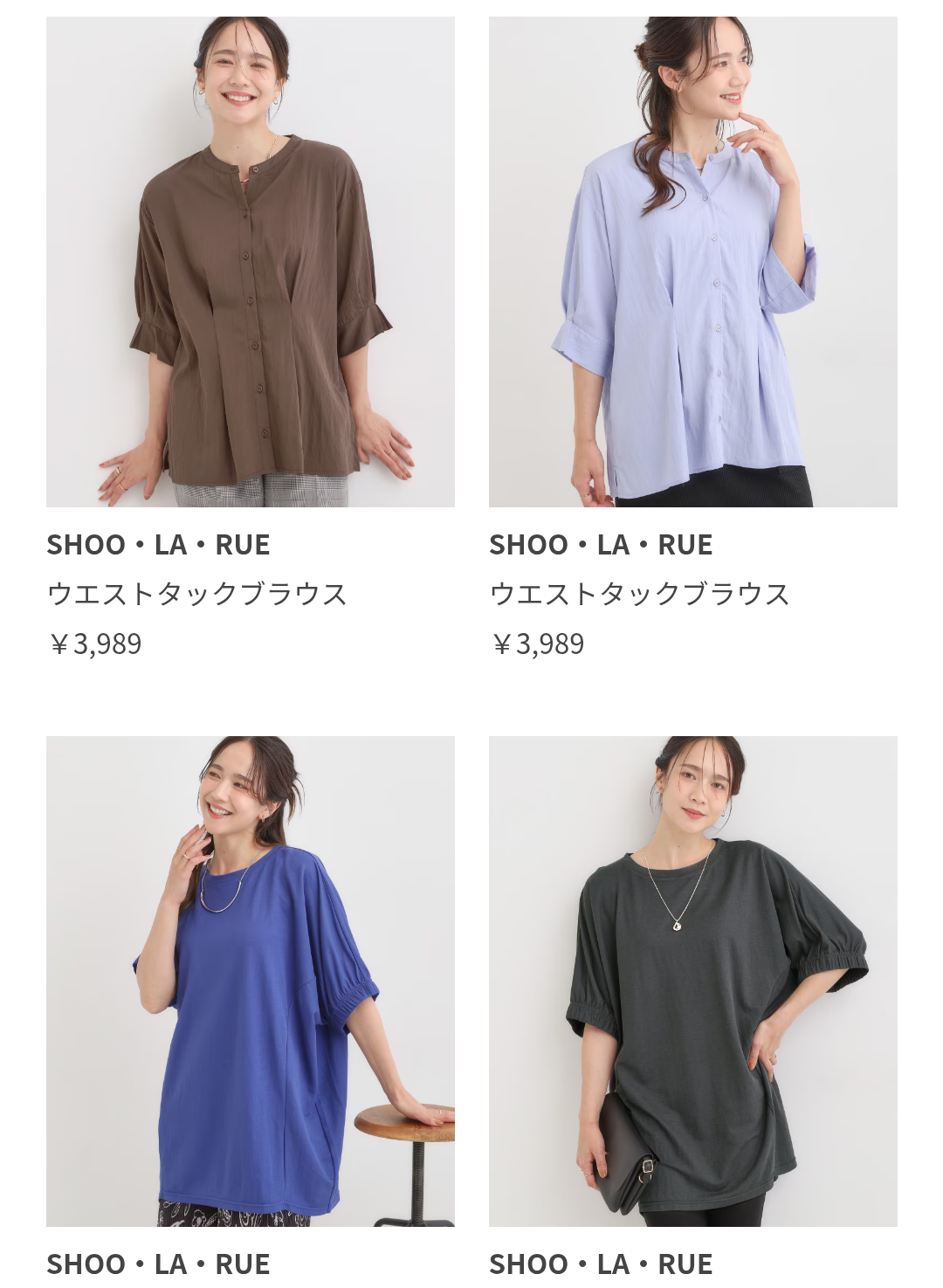
Task: Open the brown ウエストタックブラウス product
Action: 251,262
